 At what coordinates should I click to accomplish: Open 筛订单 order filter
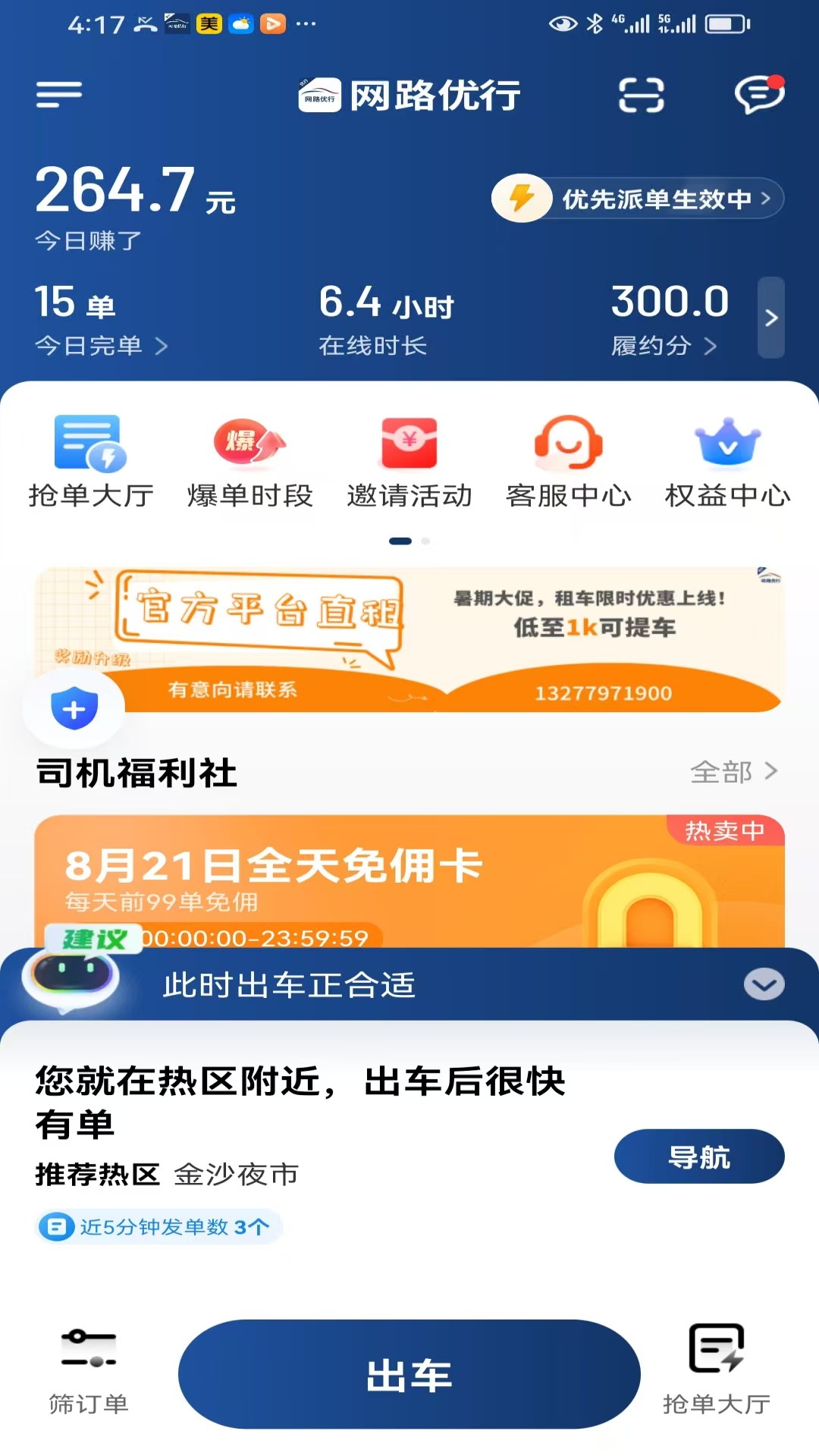[x=89, y=1373]
